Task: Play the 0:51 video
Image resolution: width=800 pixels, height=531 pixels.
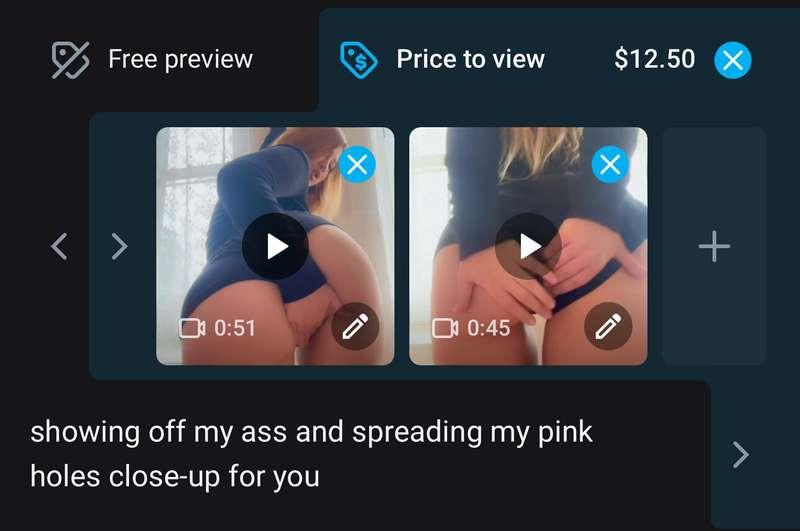Action: pos(275,246)
